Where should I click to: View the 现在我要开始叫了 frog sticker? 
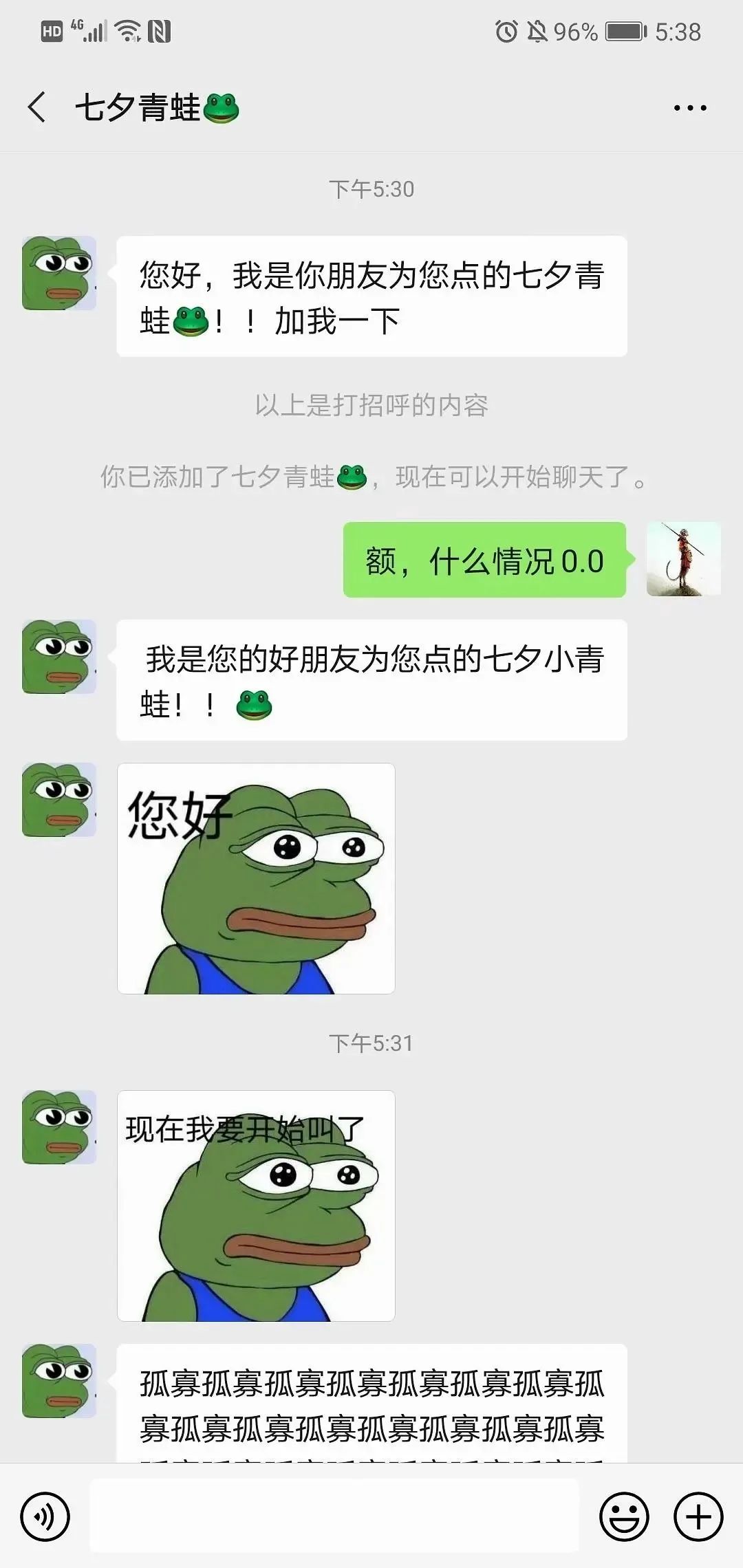point(256,1206)
